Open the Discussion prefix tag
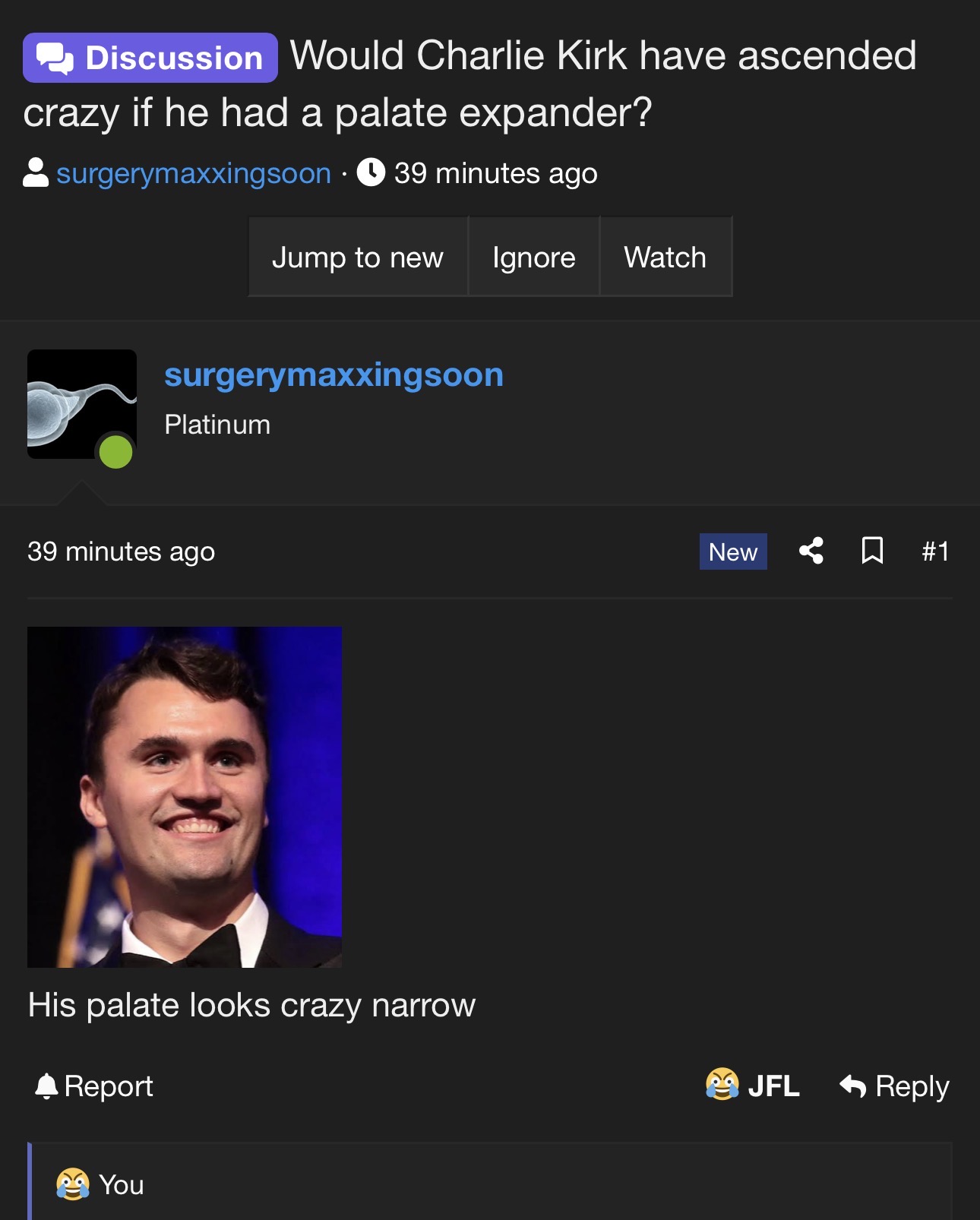The width and height of the screenshot is (980, 1220). coord(150,58)
